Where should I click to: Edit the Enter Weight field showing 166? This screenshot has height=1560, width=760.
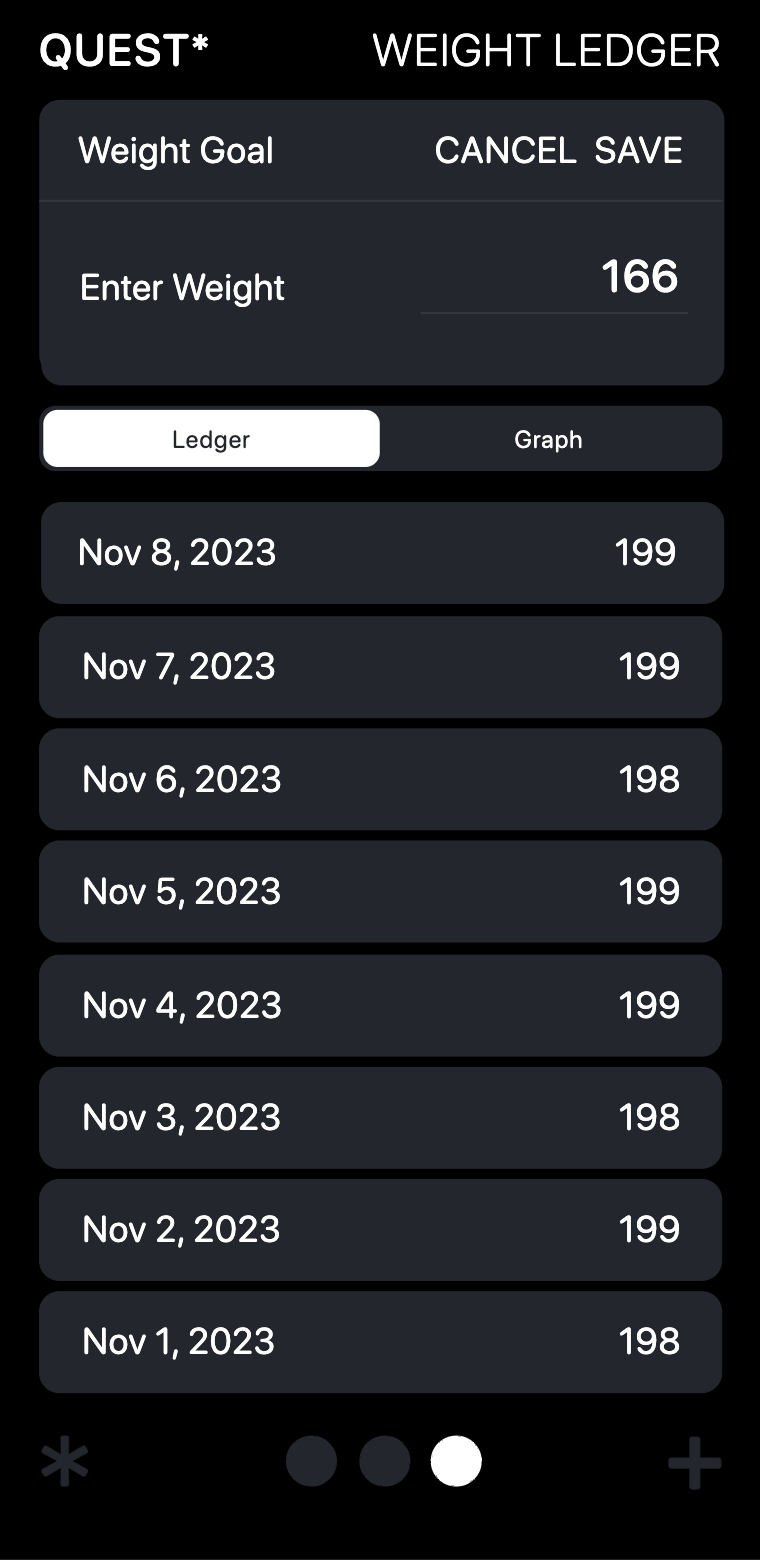pyautogui.click(x=554, y=278)
